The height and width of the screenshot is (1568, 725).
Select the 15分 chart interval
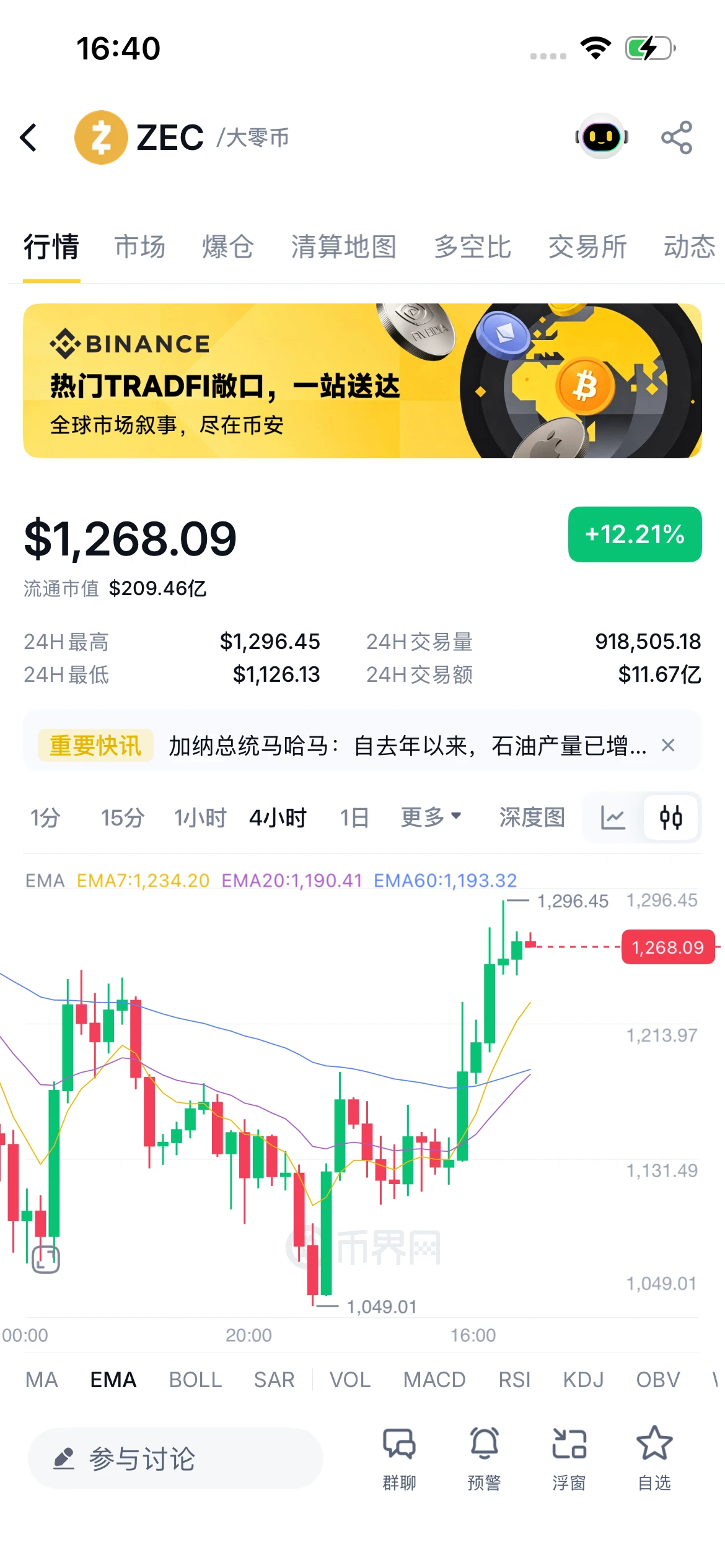click(x=123, y=817)
